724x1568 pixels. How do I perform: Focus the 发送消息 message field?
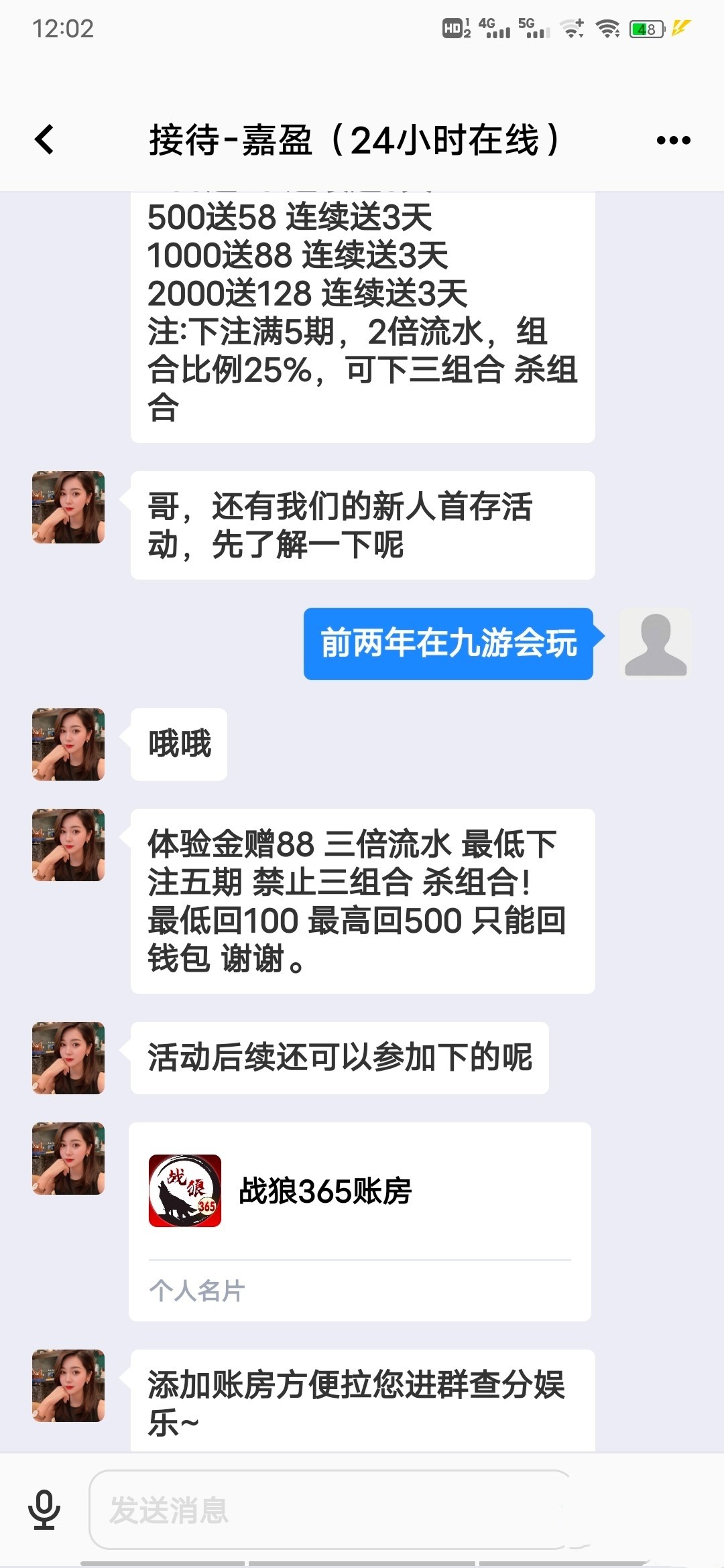tap(328, 1510)
